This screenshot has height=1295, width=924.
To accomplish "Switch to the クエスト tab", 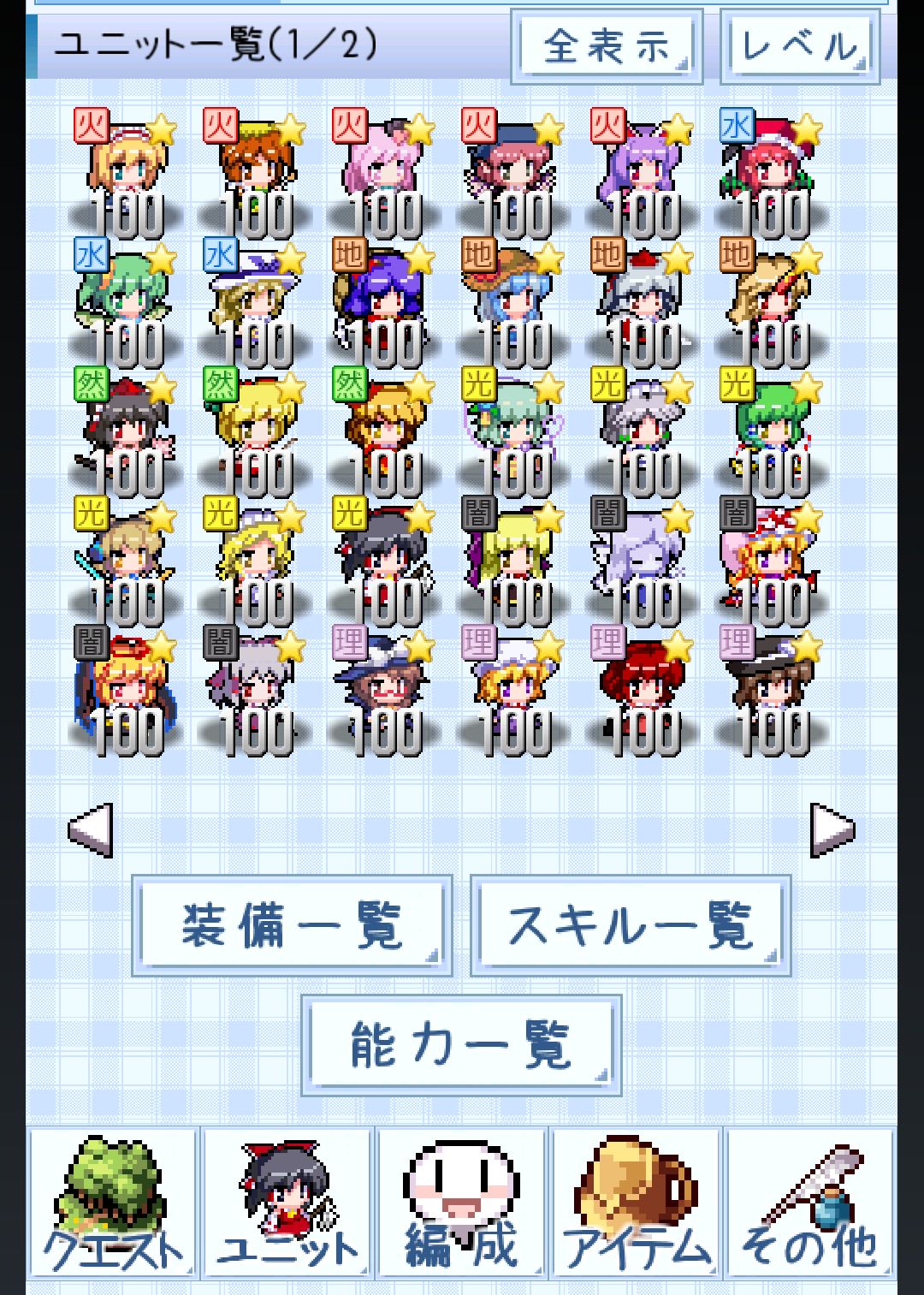I will (x=114, y=1203).
